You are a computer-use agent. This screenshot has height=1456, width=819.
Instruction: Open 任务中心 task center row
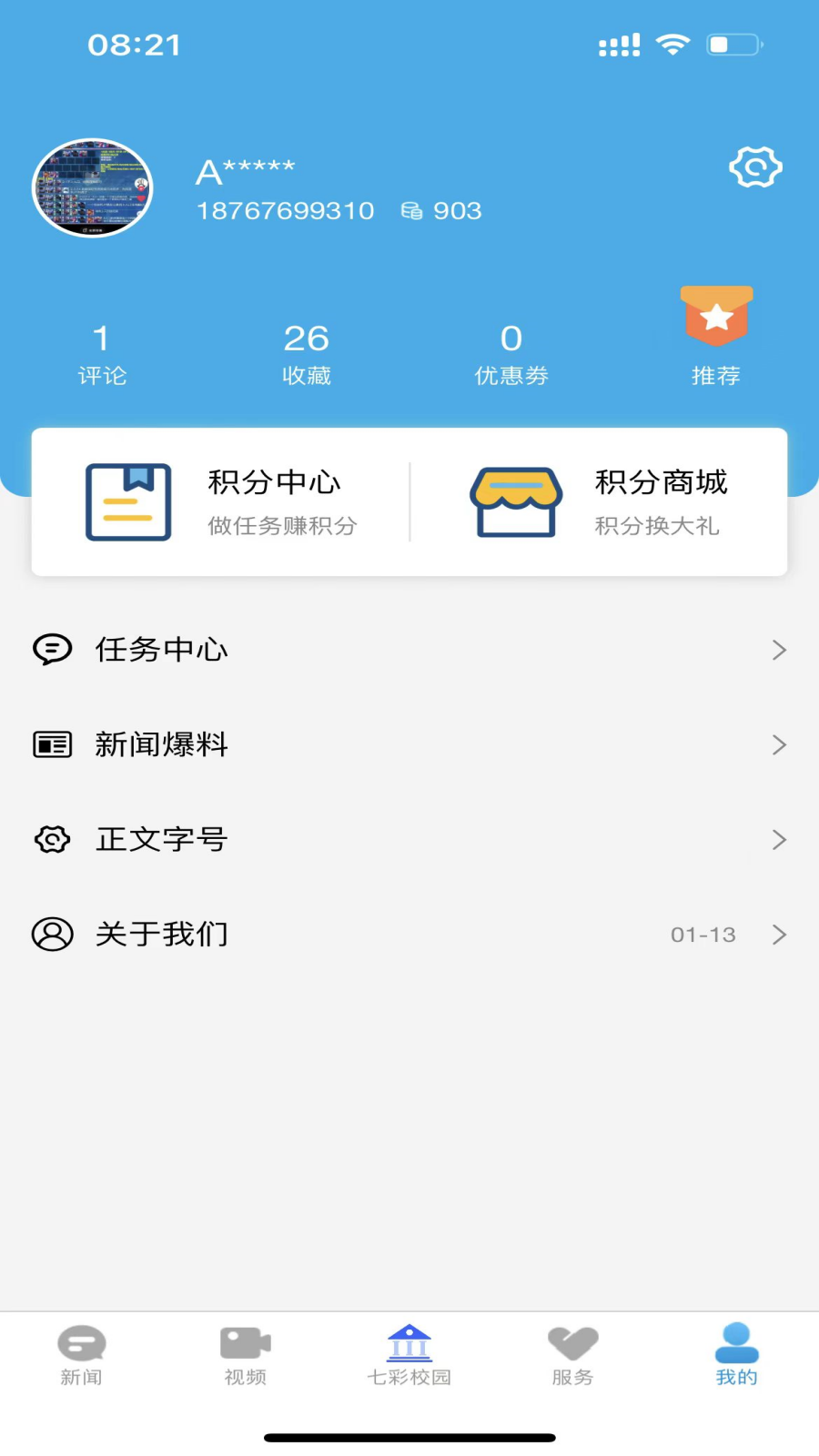(x=409, y=650)
